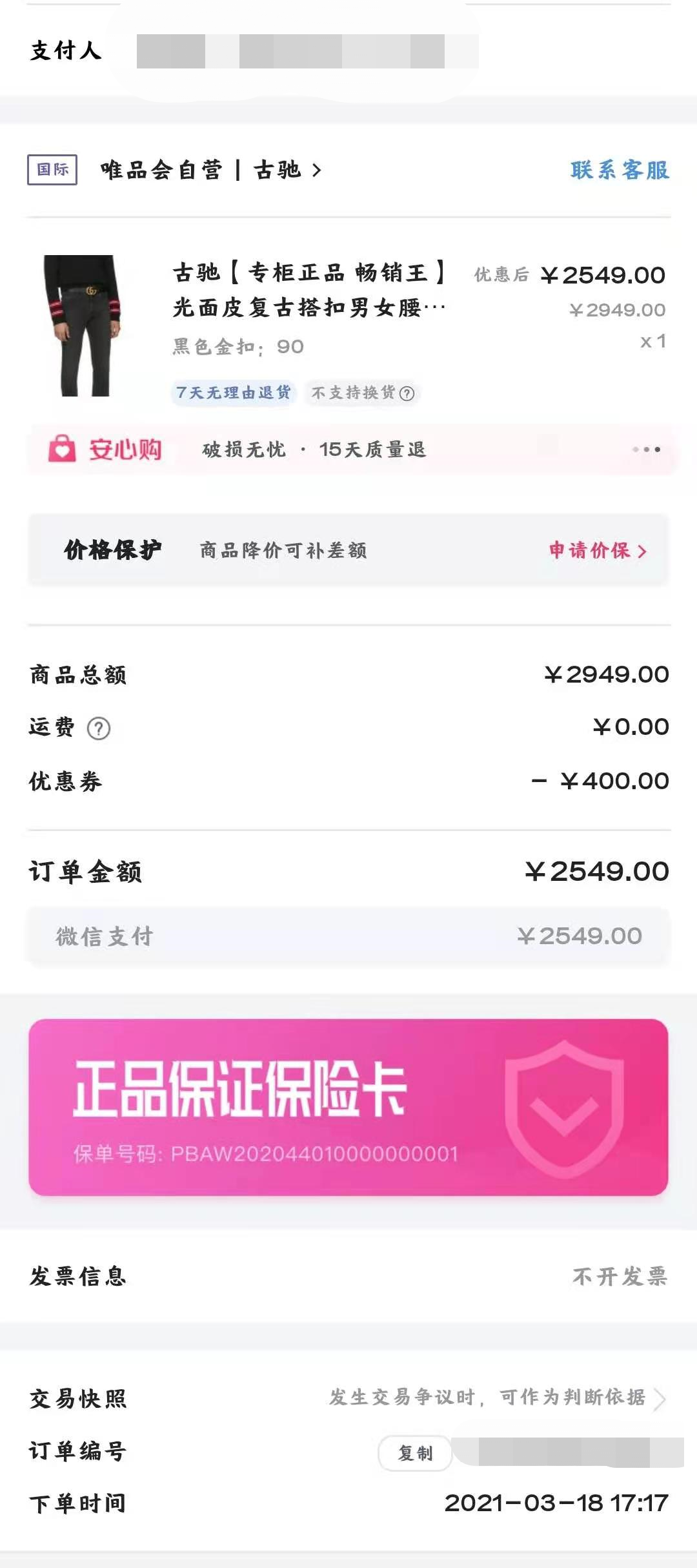
Task: View the 交易快照 transaction snapshot
Action: pyautogui.click(x=497, y=1398)
